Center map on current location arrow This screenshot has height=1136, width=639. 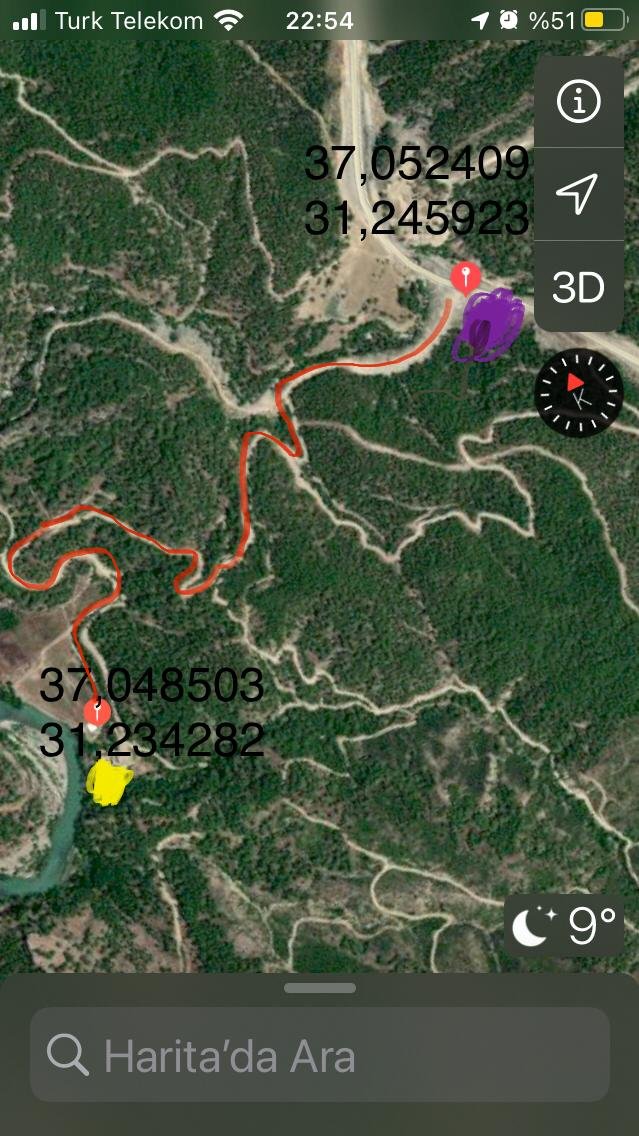click(x=578, y=194)
